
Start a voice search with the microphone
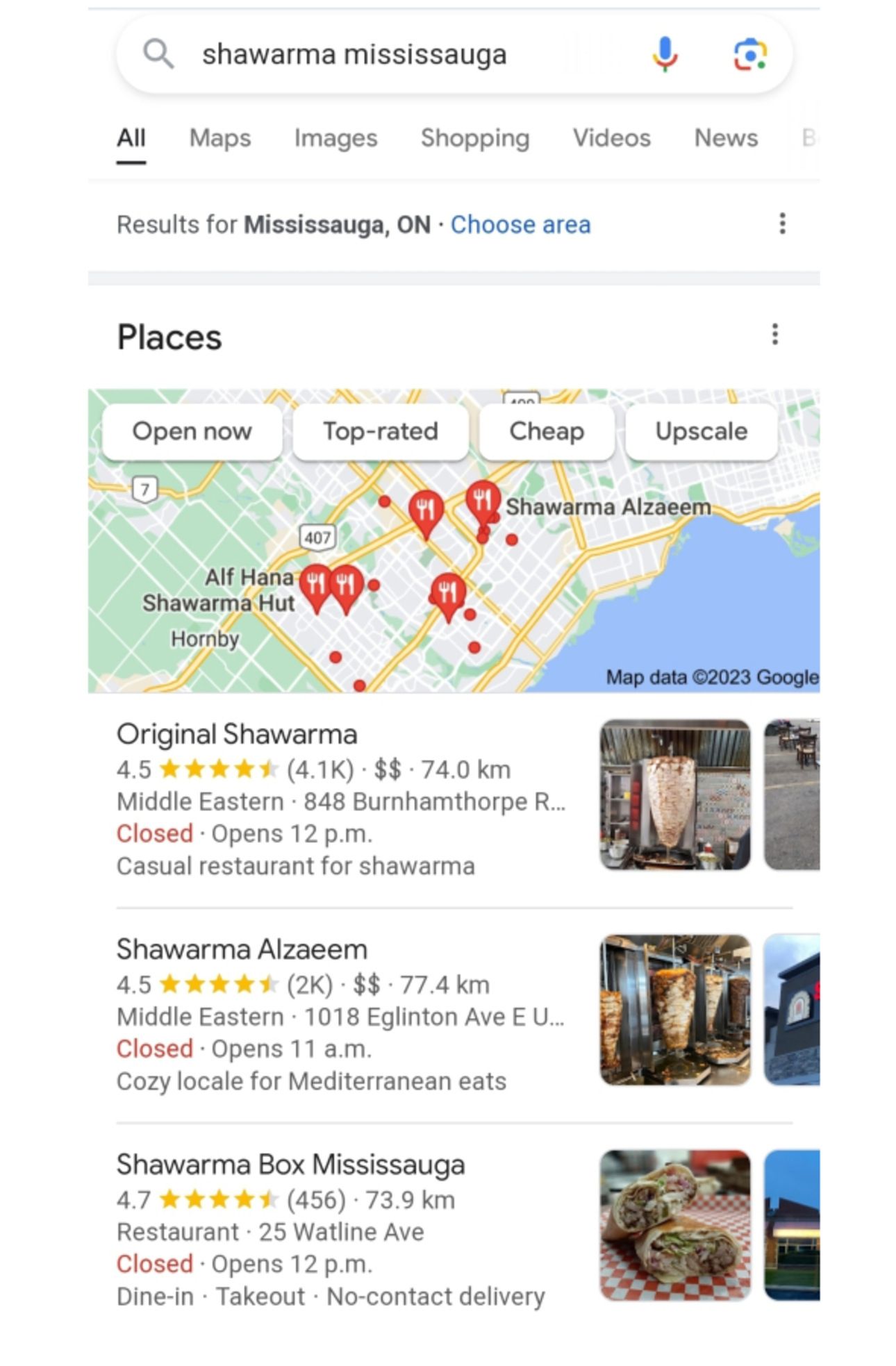coord(665,54)
